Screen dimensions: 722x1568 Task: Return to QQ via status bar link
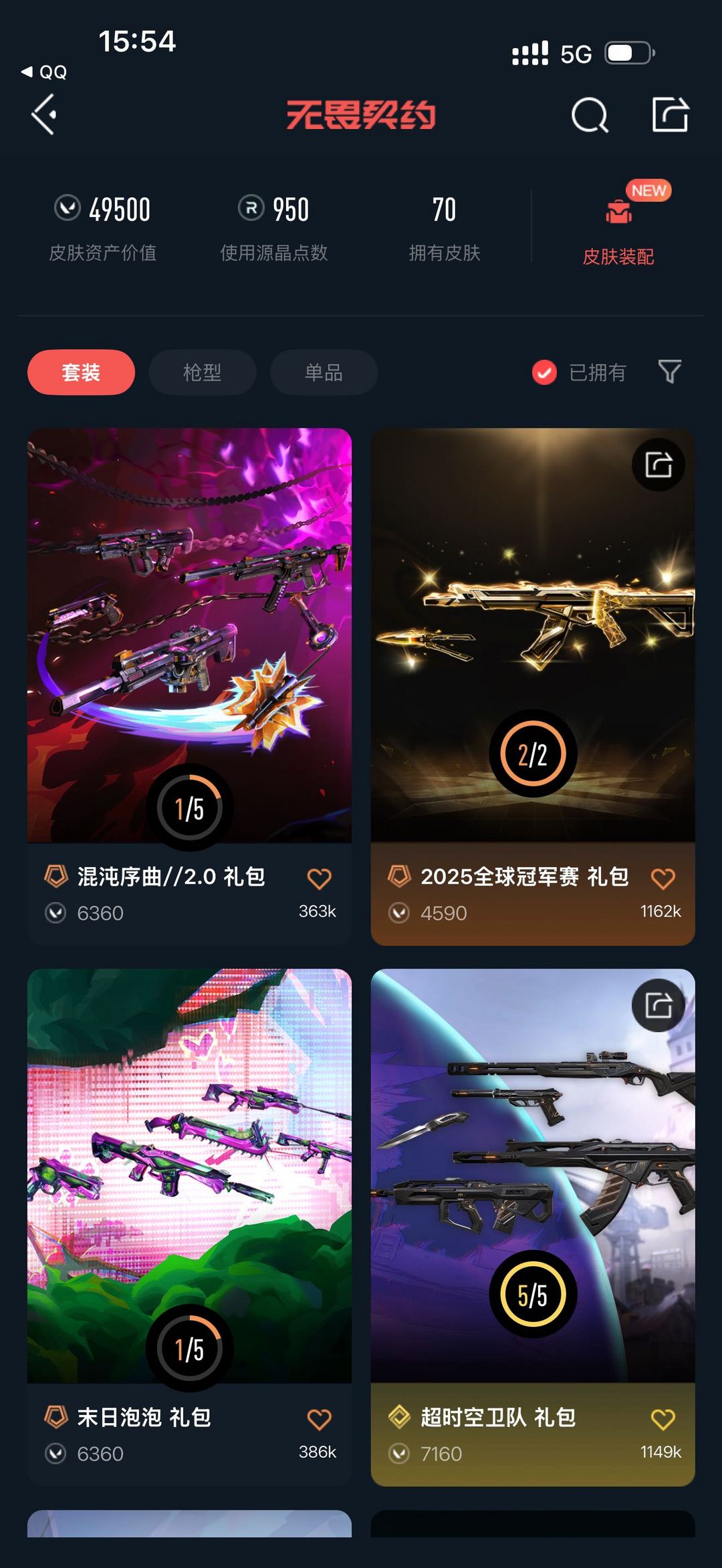click(x=45, y=71)
